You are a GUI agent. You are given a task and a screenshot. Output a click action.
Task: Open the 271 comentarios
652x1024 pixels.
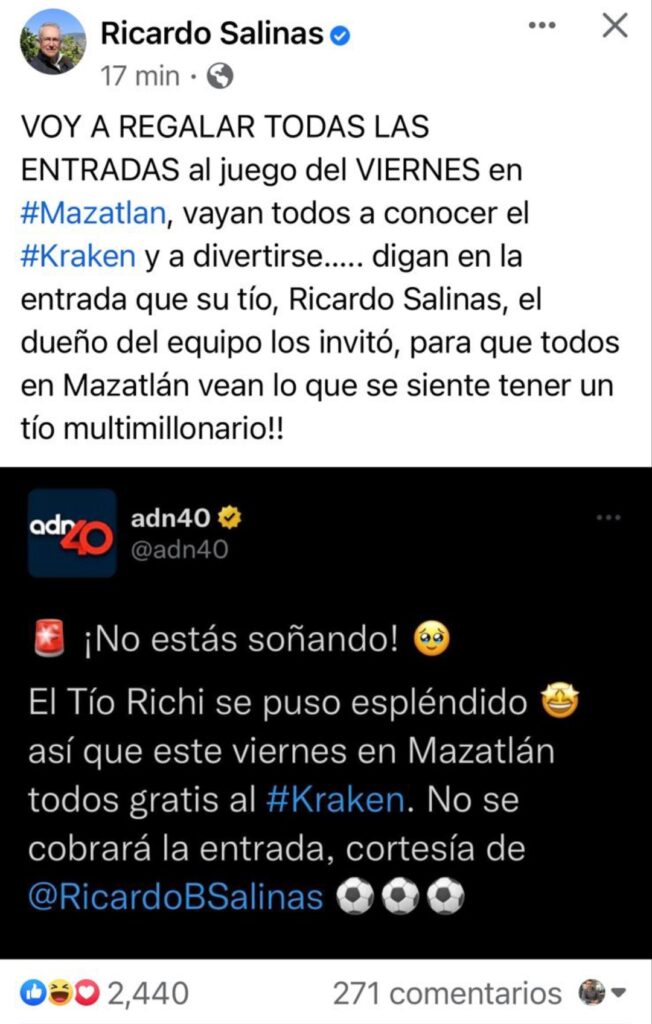pos(447,992)
